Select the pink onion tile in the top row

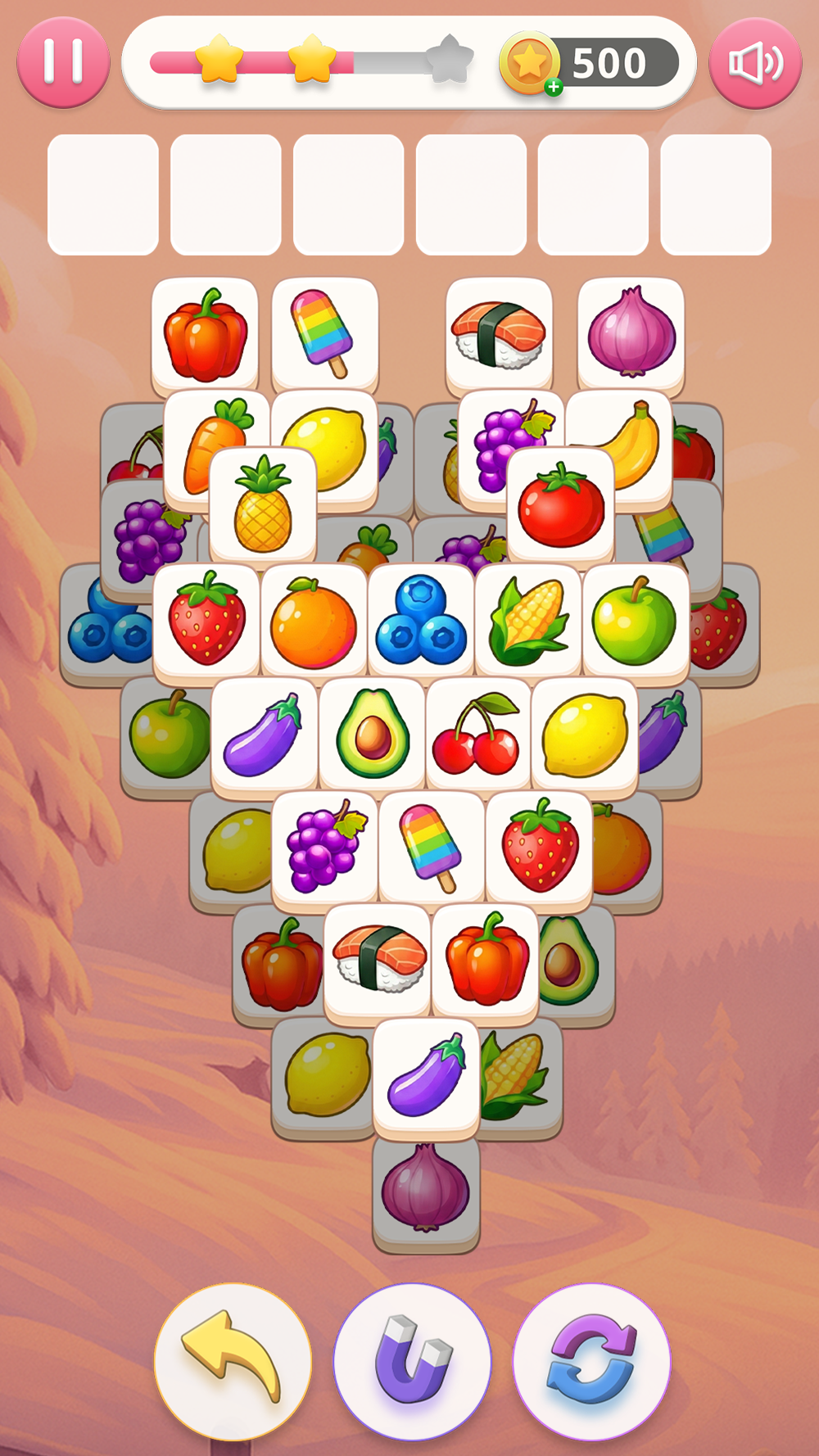[x=631, y=333]
